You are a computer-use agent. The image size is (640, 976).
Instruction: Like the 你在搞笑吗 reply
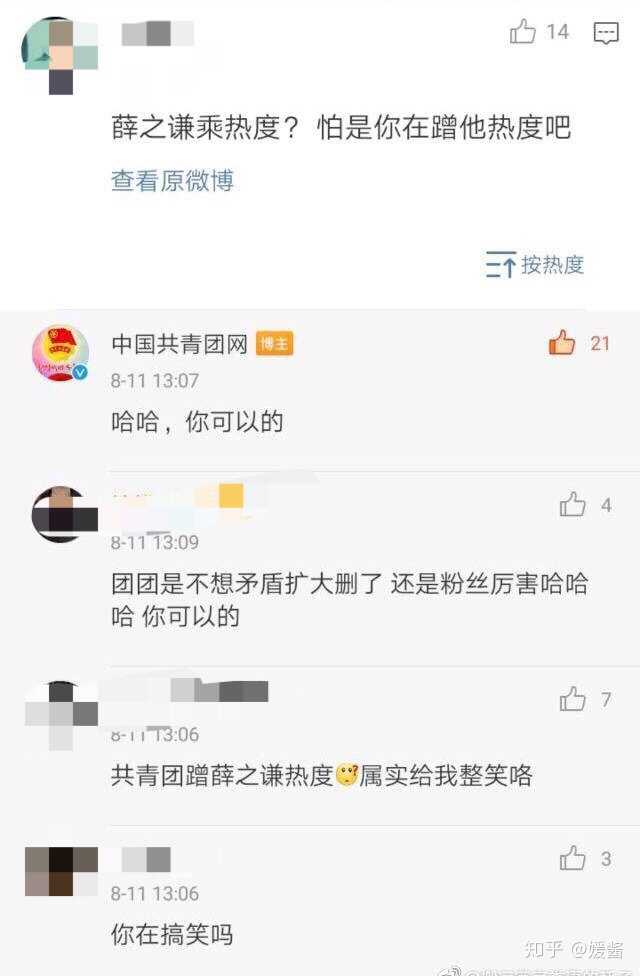tap(573, 858)
